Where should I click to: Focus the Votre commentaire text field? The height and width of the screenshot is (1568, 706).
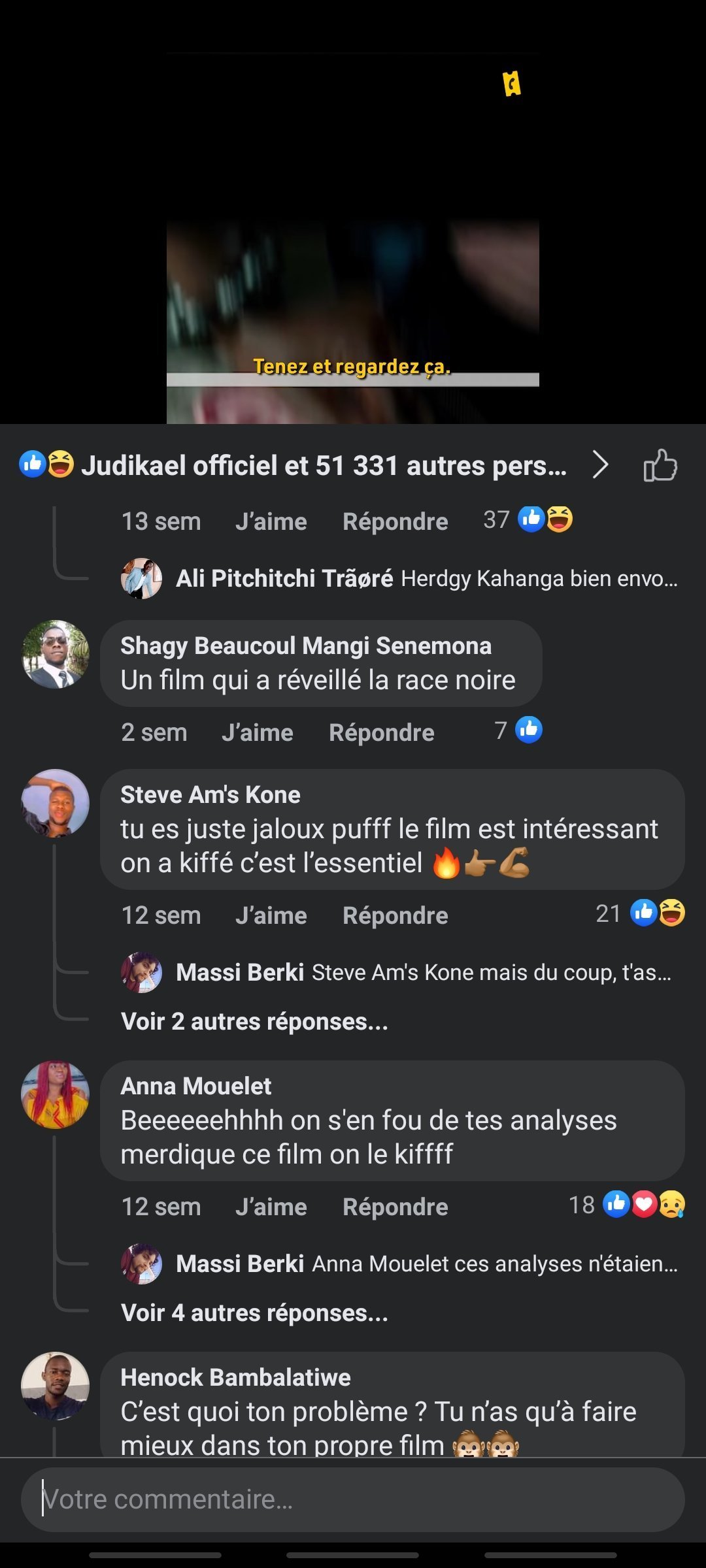pos(353,1499)
